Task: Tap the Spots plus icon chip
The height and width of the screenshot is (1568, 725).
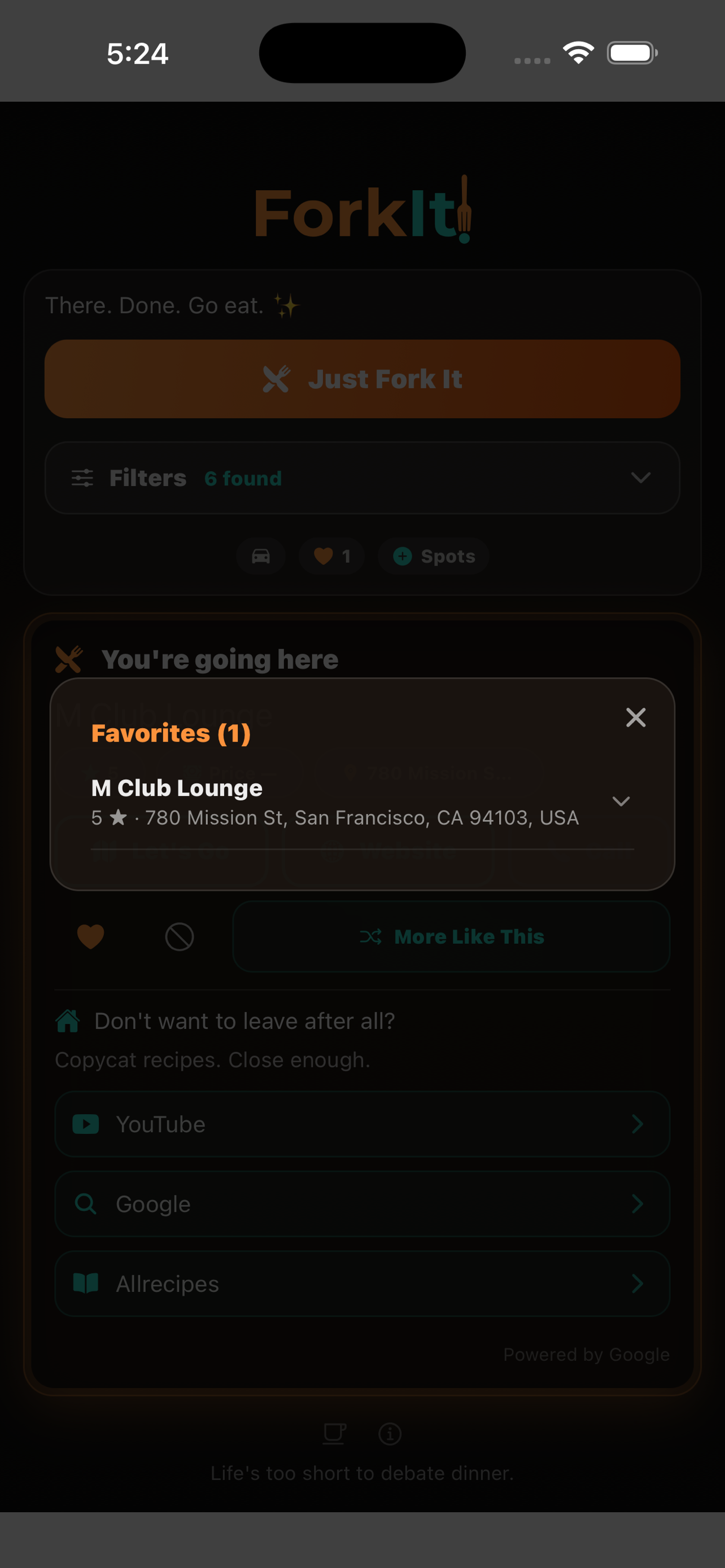Action: pos(403,556)
